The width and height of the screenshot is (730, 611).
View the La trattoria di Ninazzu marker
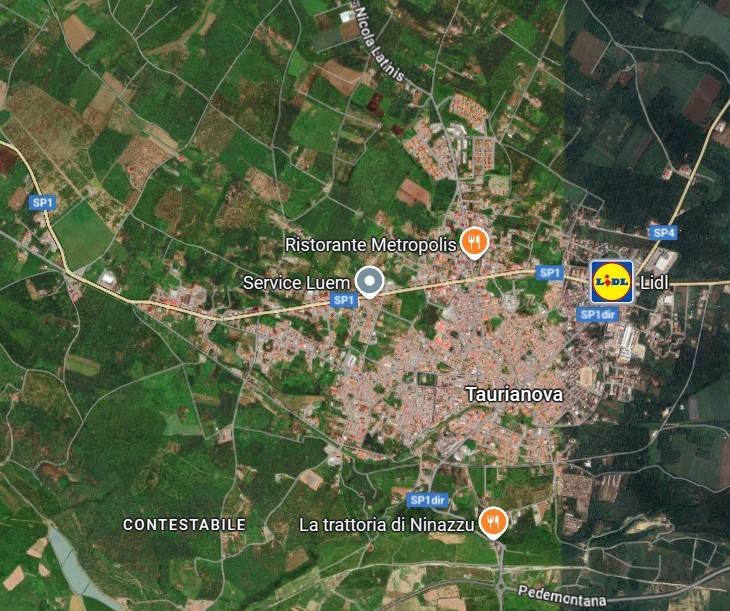(492, 521)
